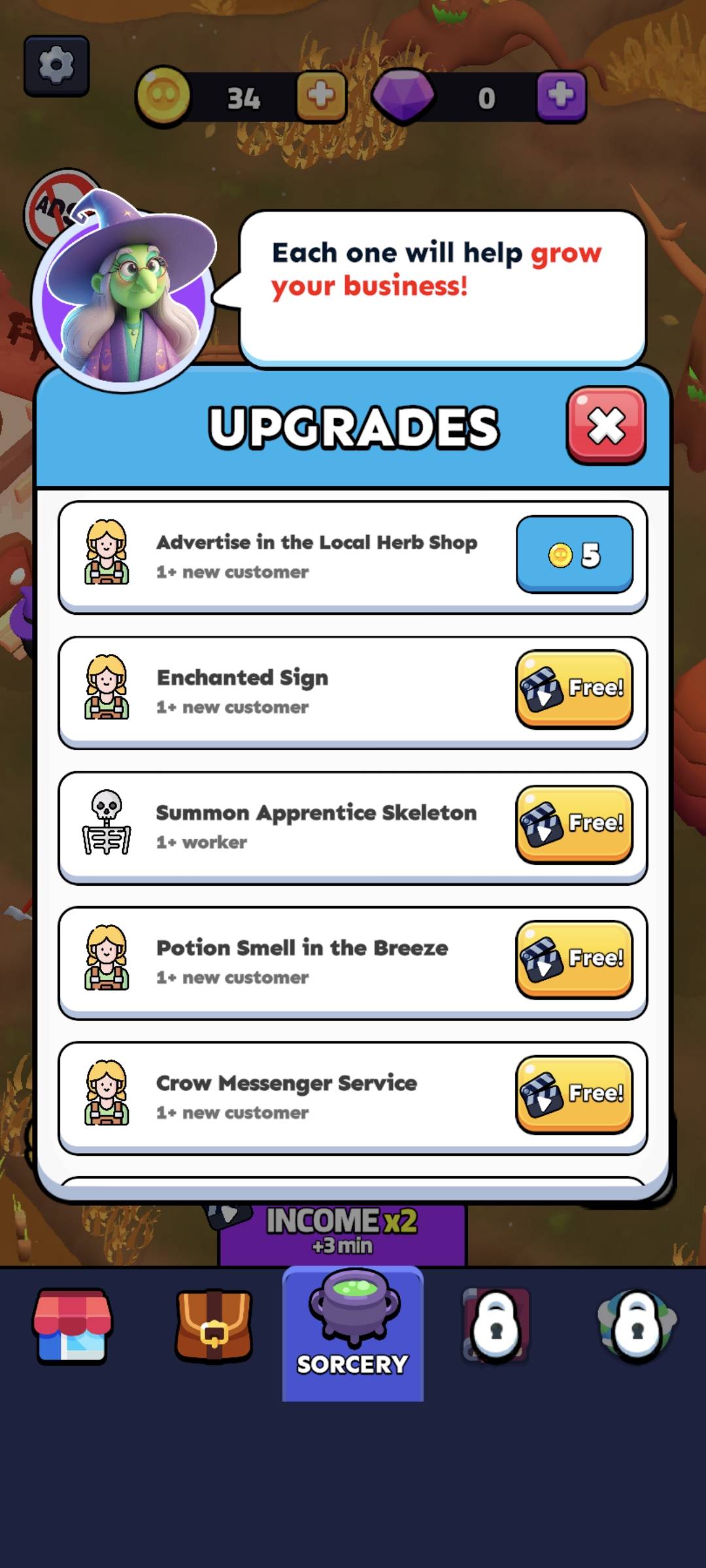Open the shop tab

[x=73, y=1326]
